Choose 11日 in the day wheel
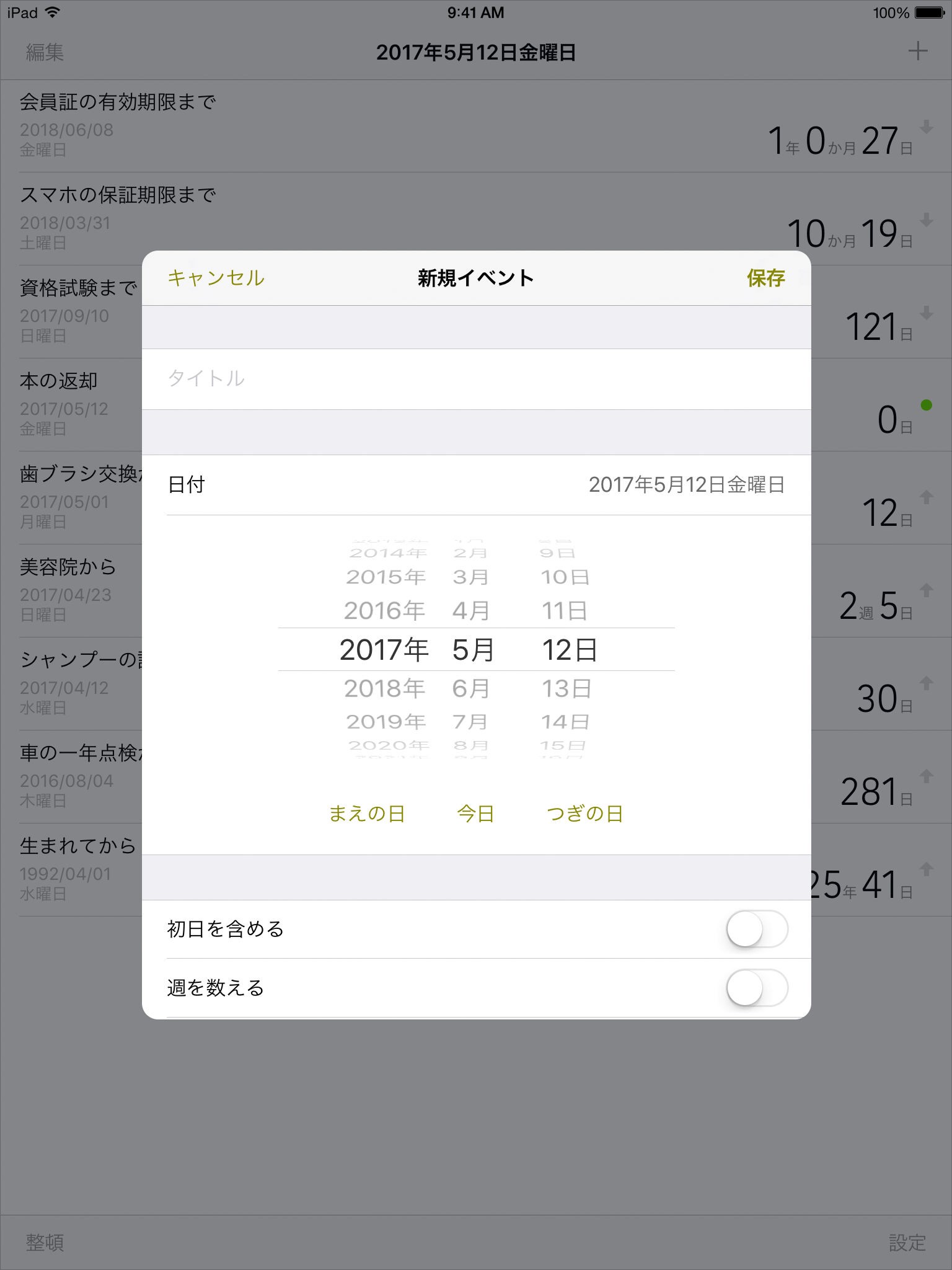The height and width of the screenshot is (1270, 952). (565, 611)
